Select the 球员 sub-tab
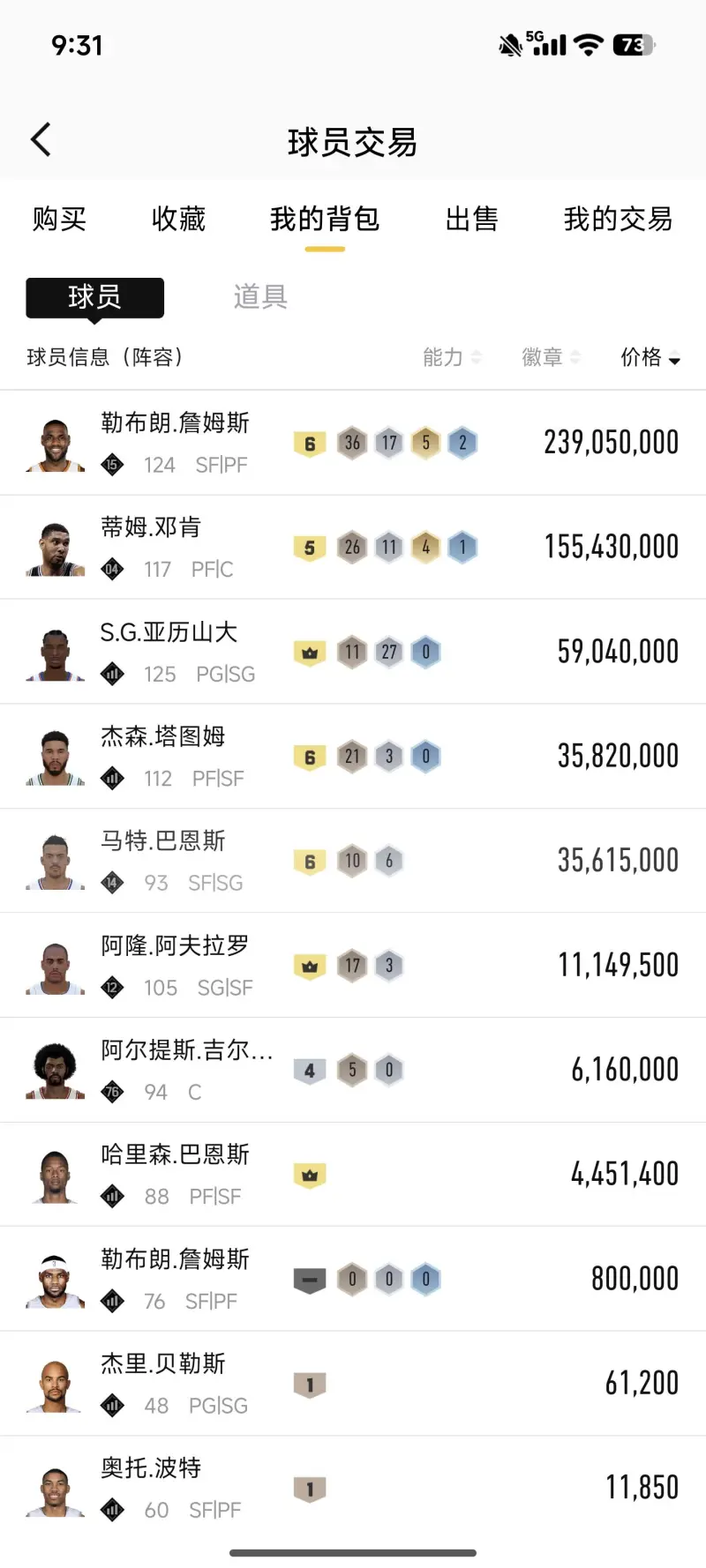The image size is (706, 1568). (x=94, y=297)
